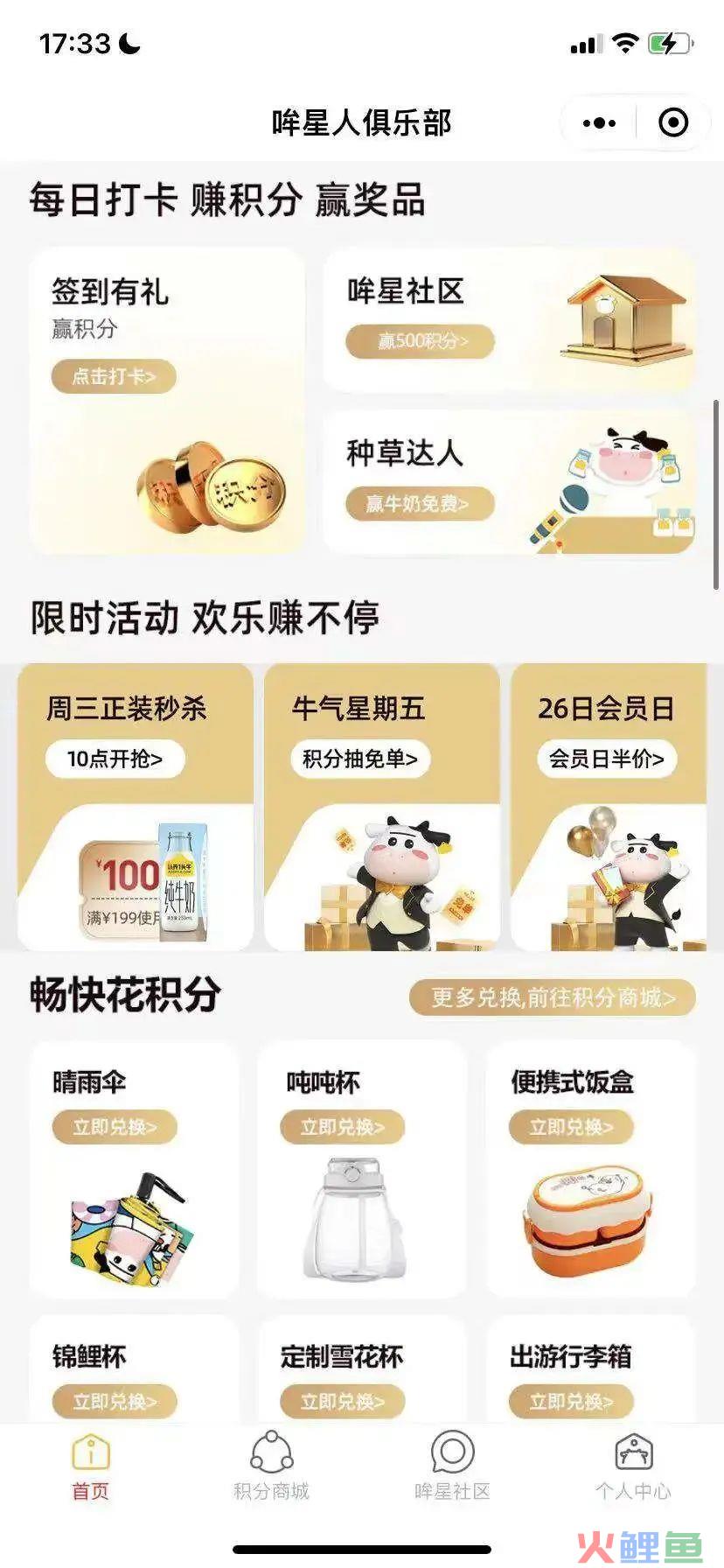The image size is (724, 1568).
Task: Close the mini program via circle icon
Action: (672, 123)
